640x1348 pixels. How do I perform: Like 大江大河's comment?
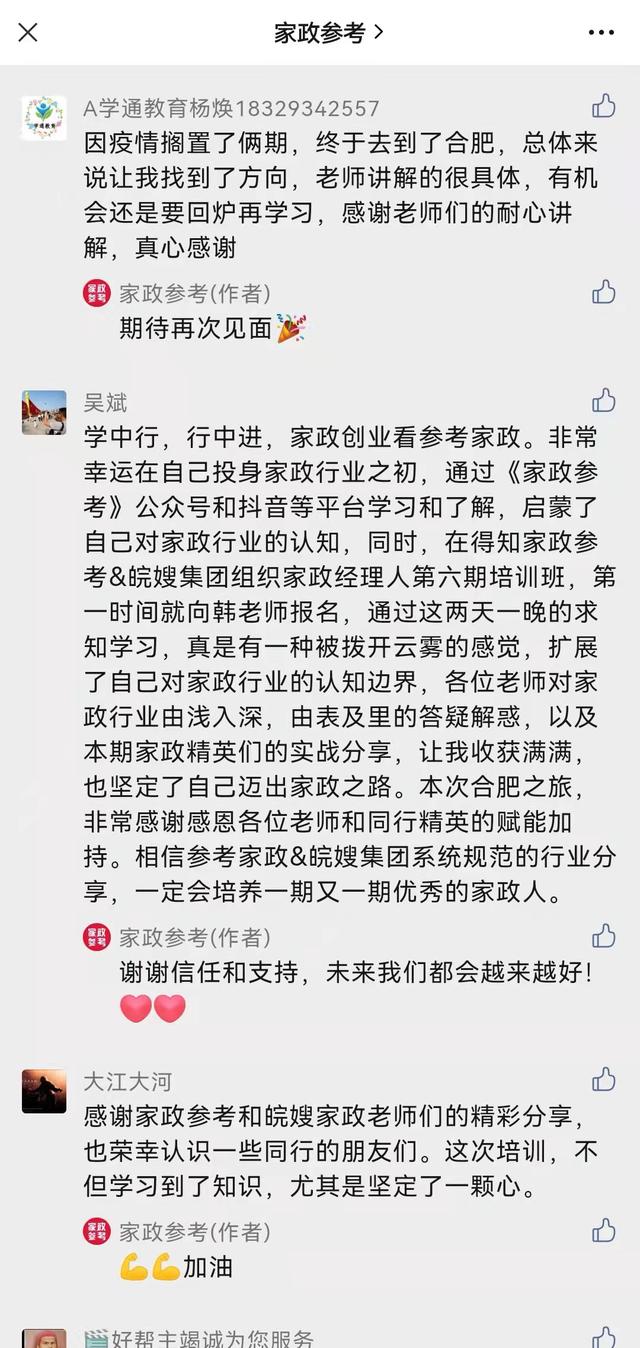(x=604, y=1080)
